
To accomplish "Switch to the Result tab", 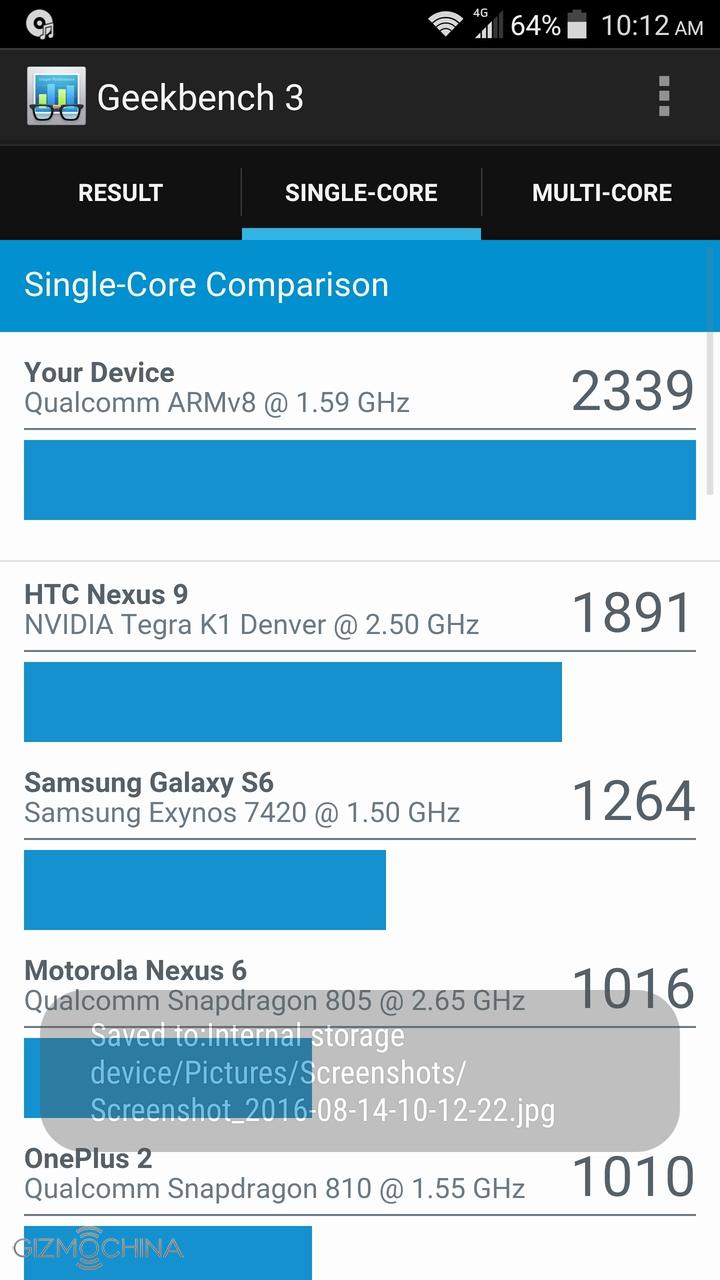I will click(x=120, y=193).
